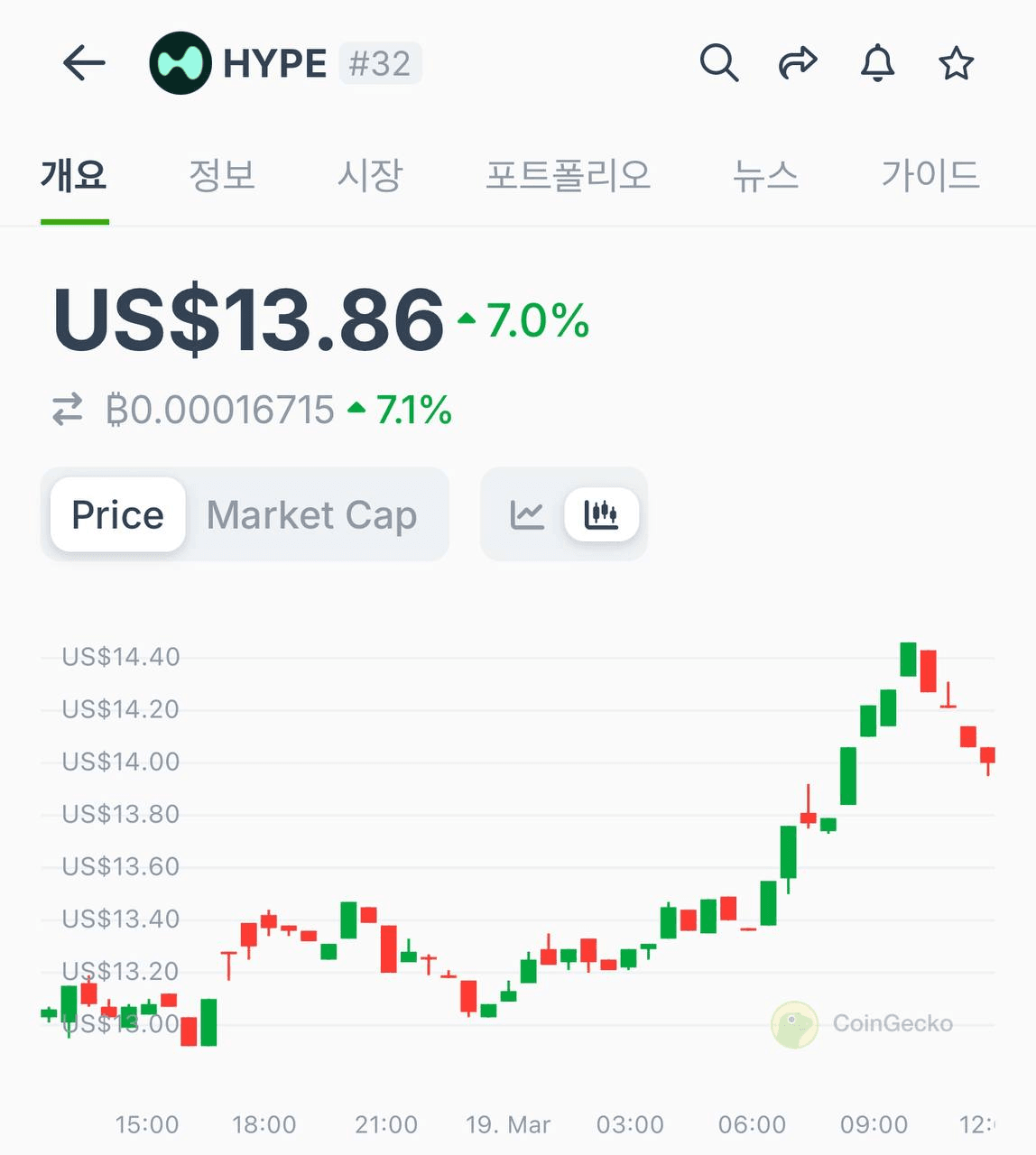The image size is (1036, 1155).
Task: Add HYPE to favorites with the star
Action: click(956, 63)
